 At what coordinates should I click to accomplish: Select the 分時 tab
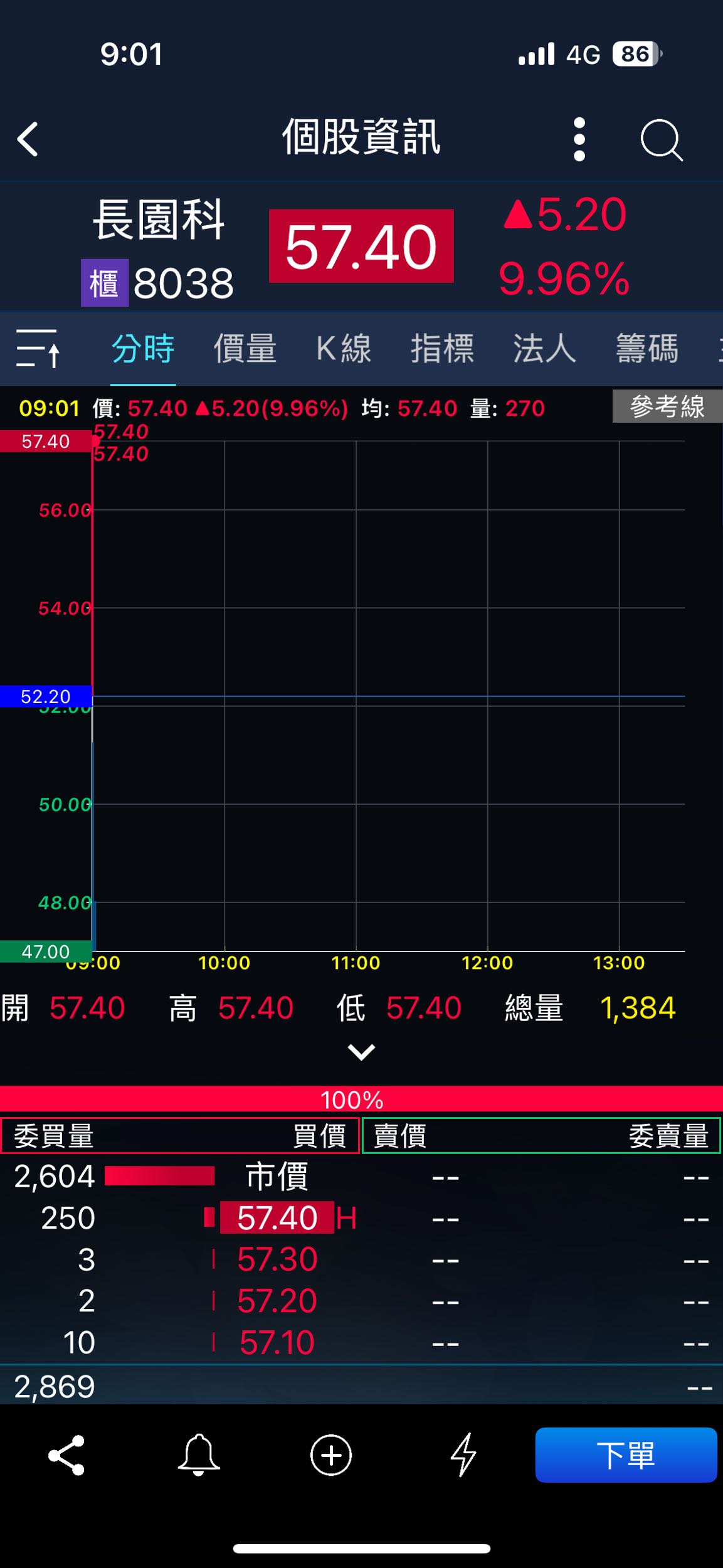[x=143, y=349]
